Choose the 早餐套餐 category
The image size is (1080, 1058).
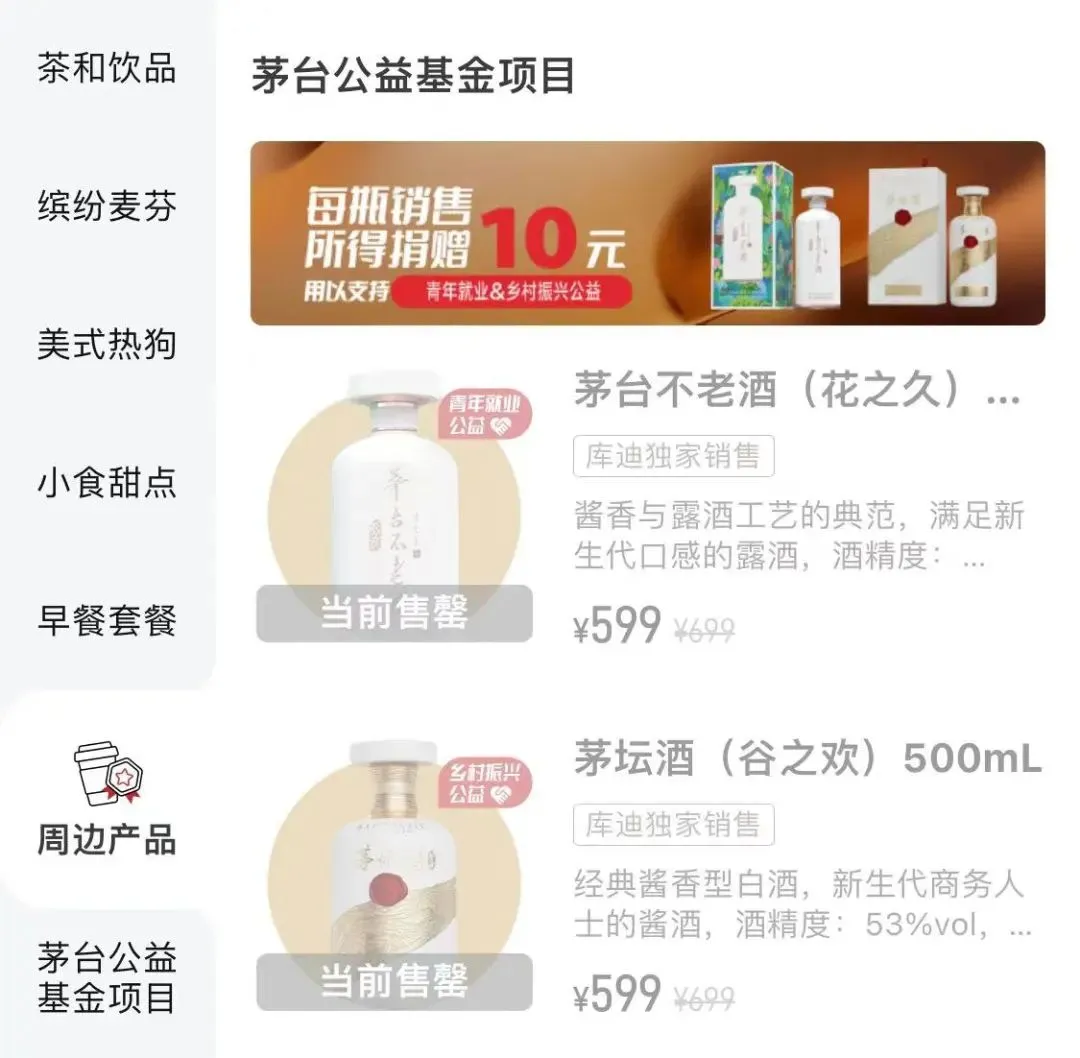(107, 620)
